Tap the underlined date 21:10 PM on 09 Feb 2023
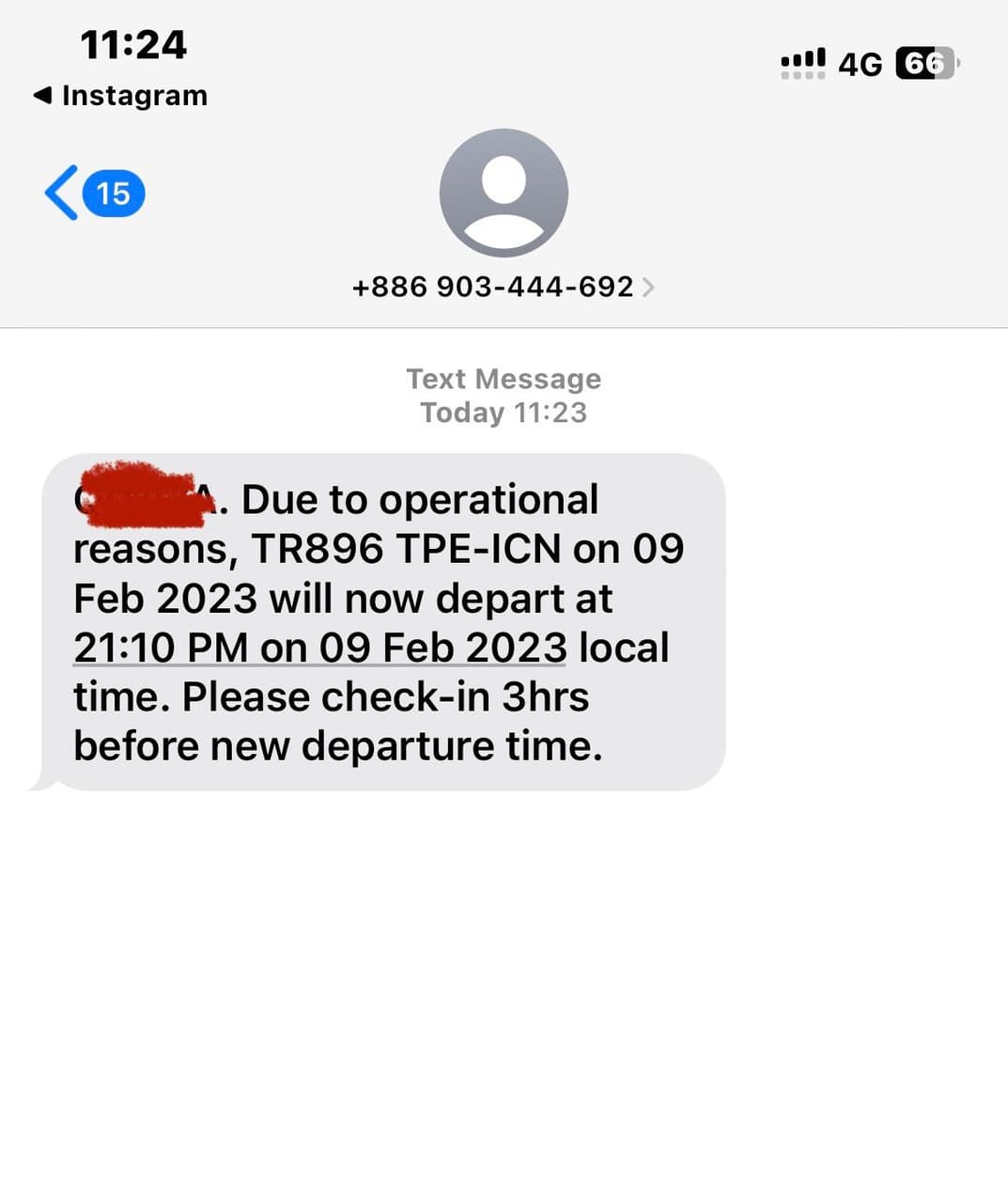This screenshot has height=1203, width=1008. click(x=319, y=648)
